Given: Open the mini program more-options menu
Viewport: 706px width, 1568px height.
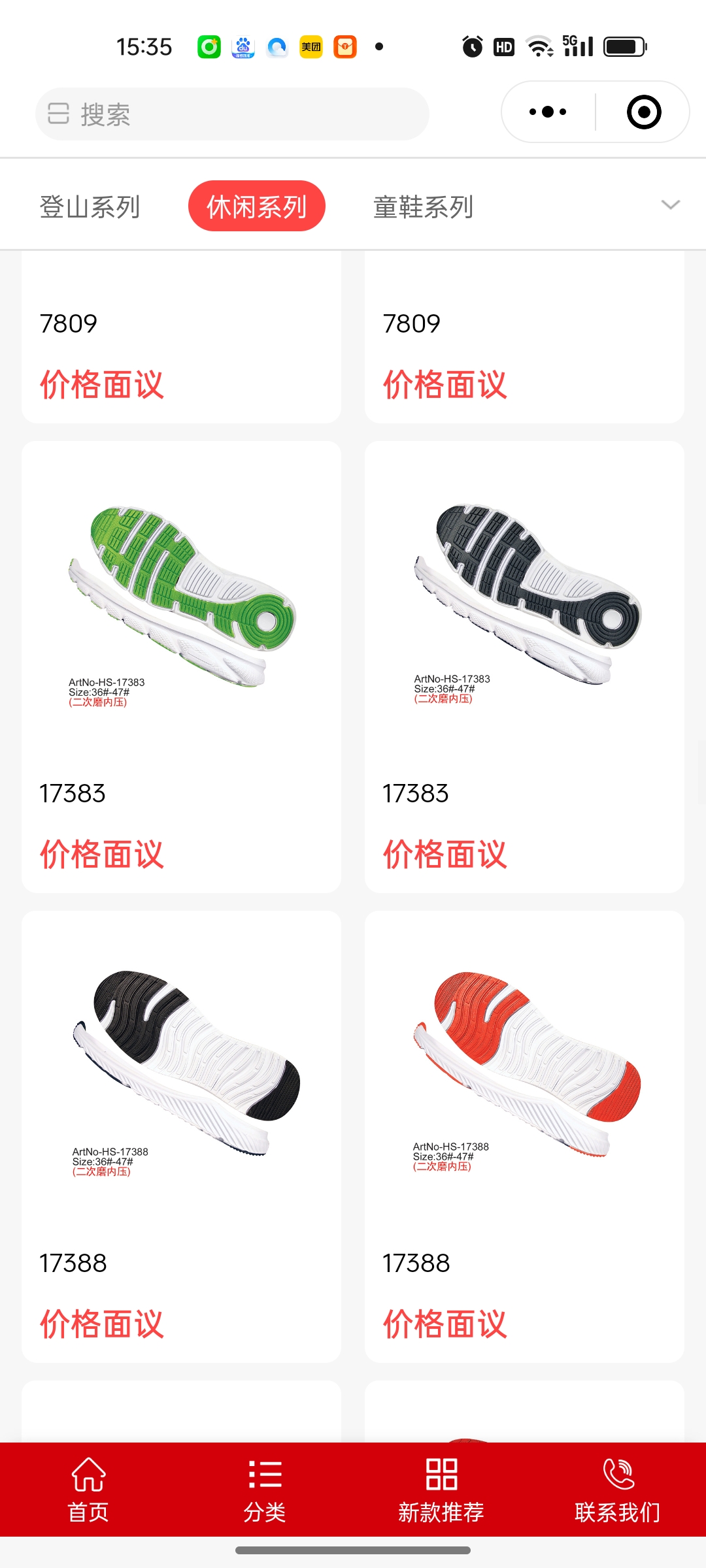Looking at the screenshot, I should coord(548,112).
